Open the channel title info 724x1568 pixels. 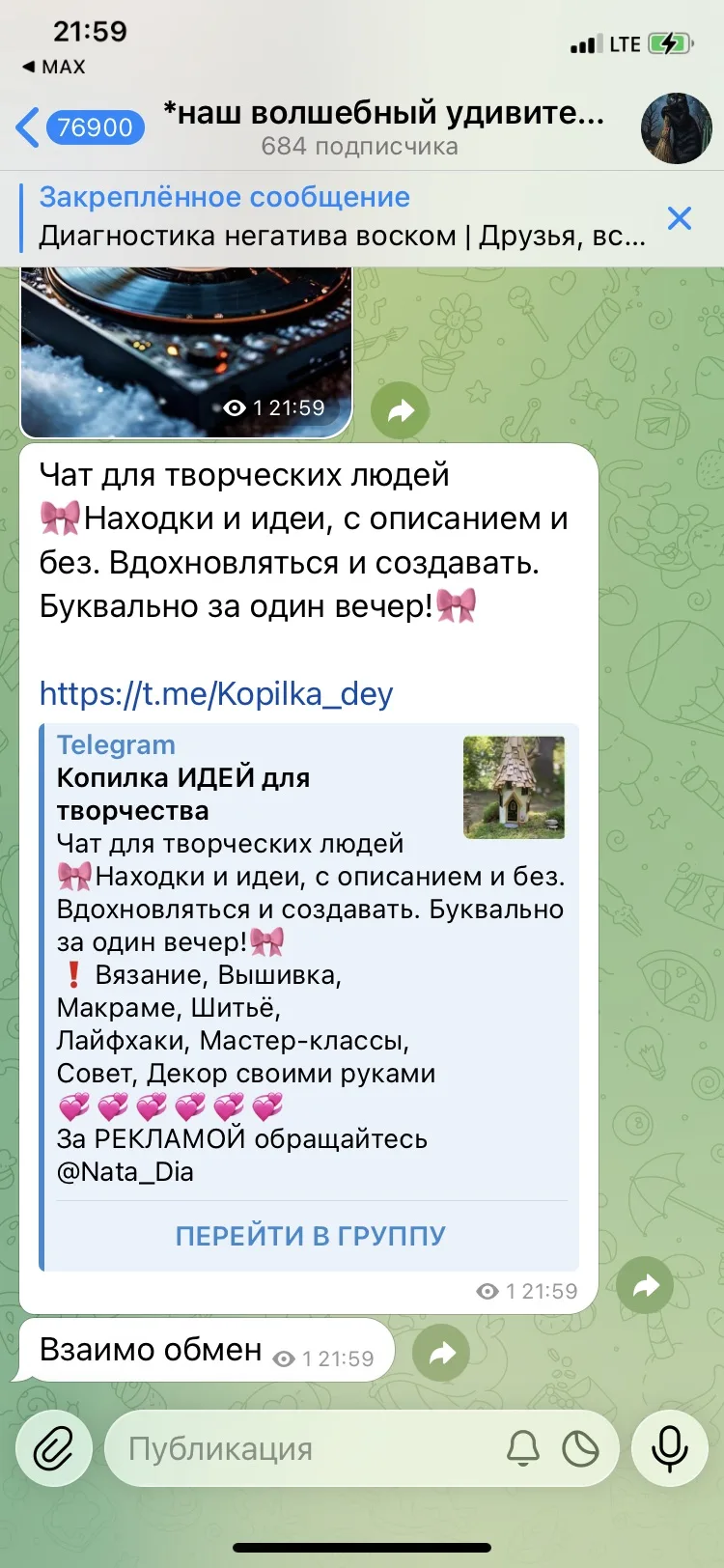tap(383, 127)
